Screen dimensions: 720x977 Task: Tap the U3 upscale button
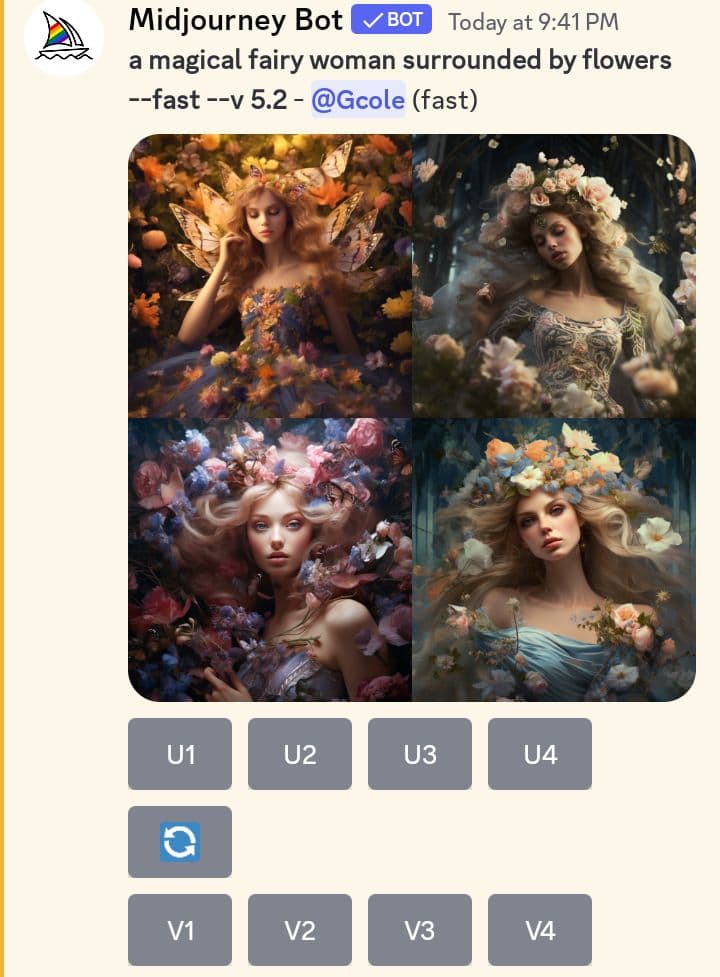(x=420, y=754)
